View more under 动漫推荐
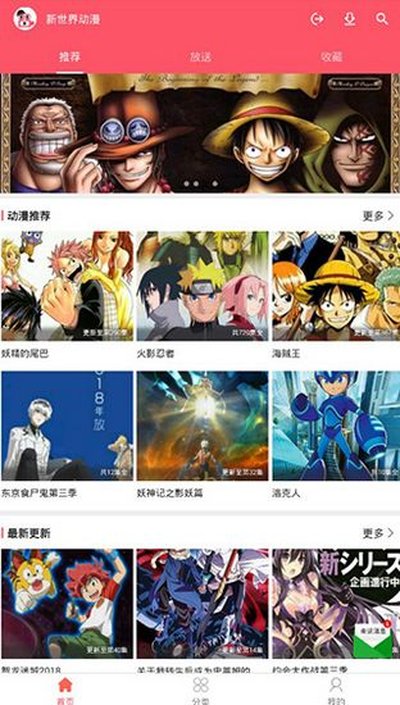400x705 pixels. point(378,216)
